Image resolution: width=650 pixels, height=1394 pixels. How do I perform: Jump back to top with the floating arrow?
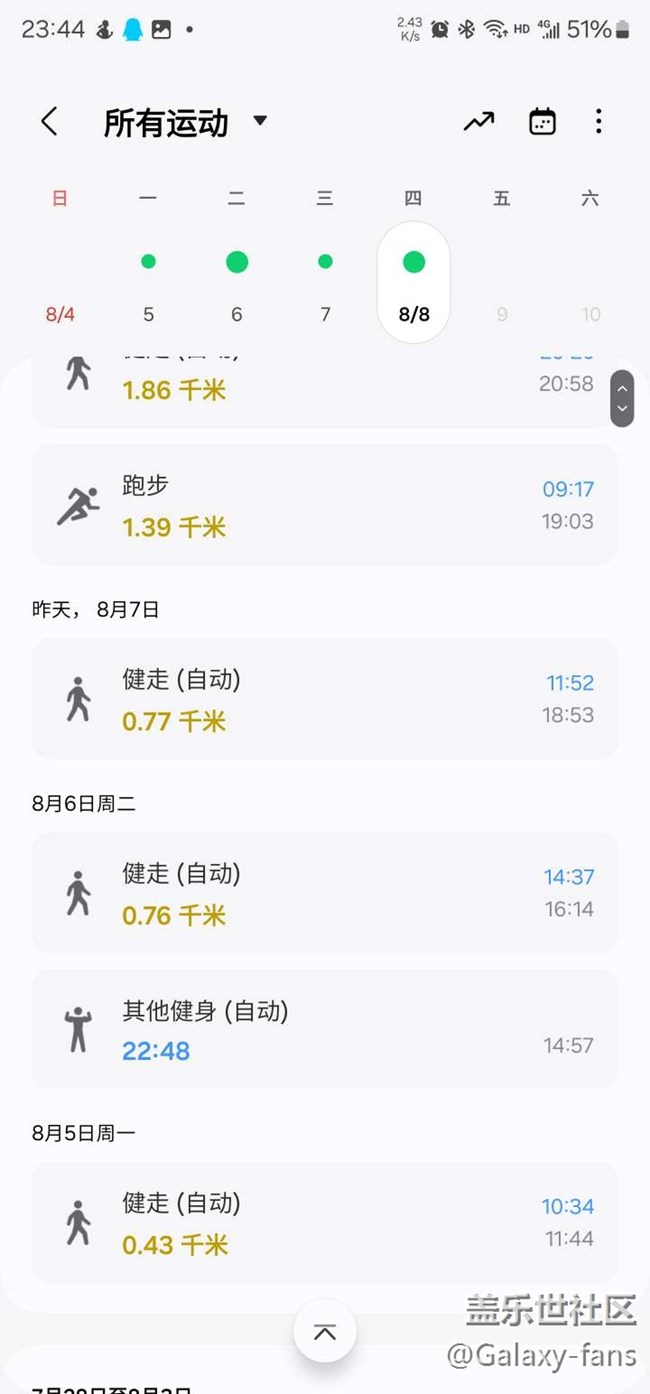coord(325,1331)
